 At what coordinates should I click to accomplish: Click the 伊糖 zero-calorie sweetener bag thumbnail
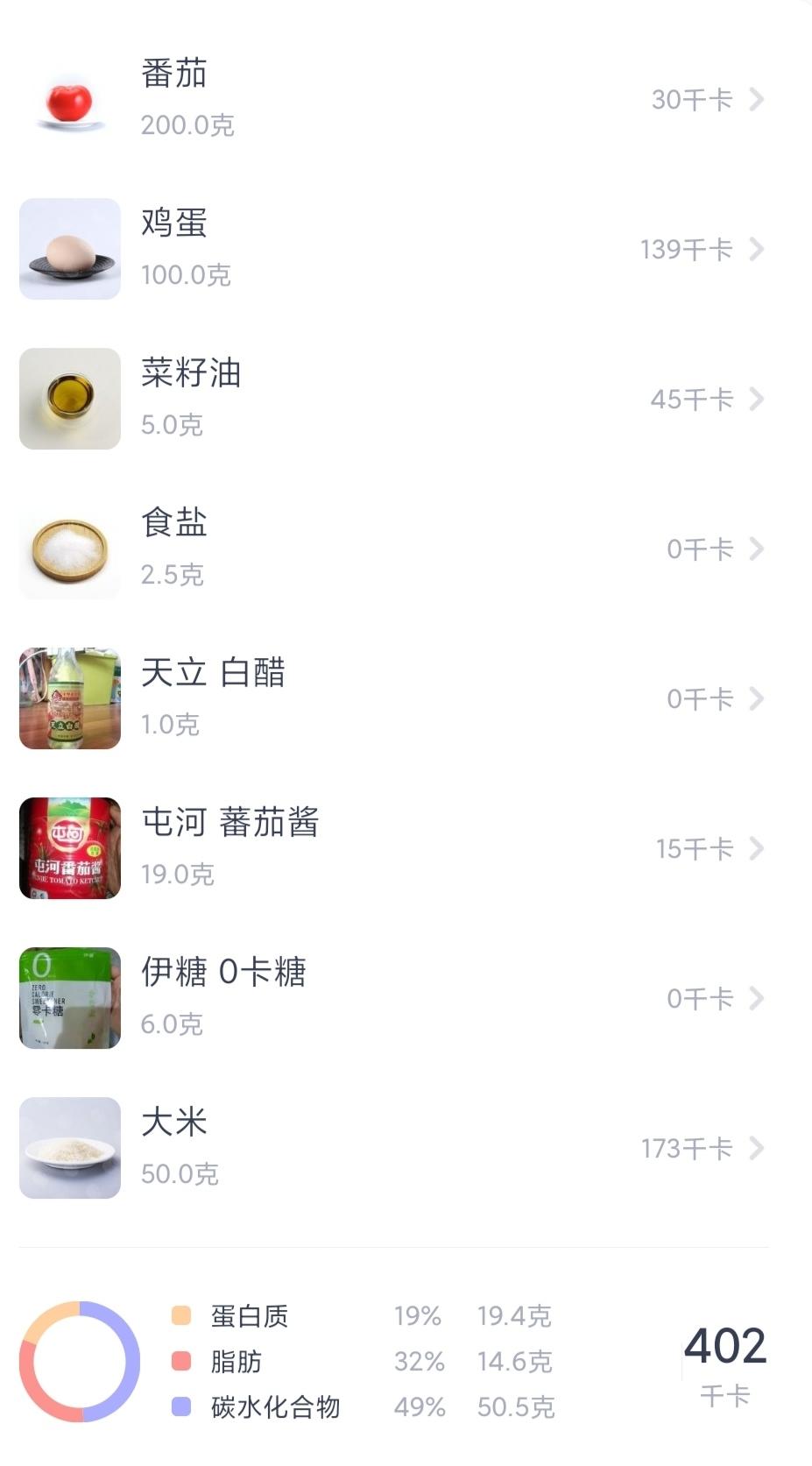click(x=69, y=998)
